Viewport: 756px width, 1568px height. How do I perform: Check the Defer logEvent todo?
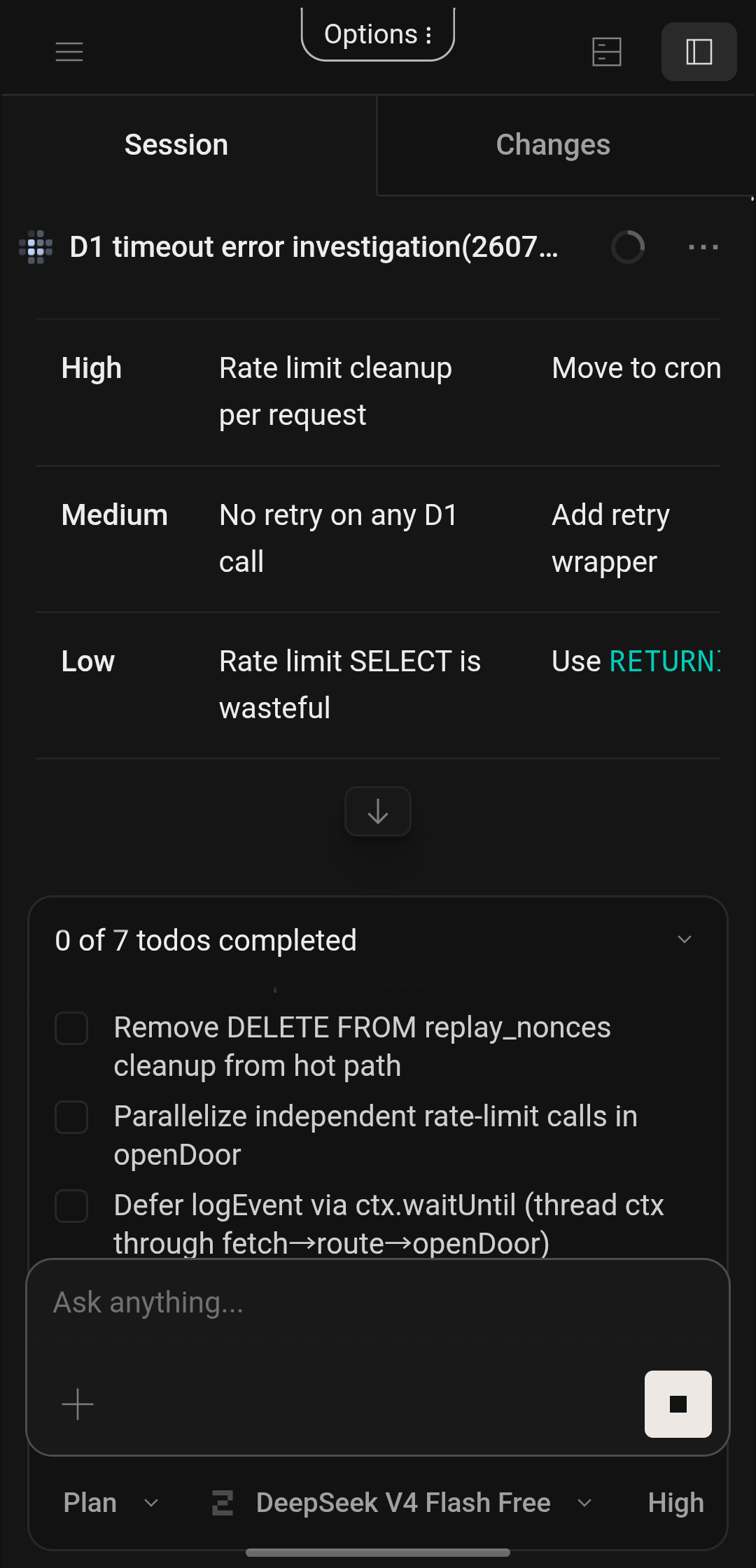[x=71, y=1206]
